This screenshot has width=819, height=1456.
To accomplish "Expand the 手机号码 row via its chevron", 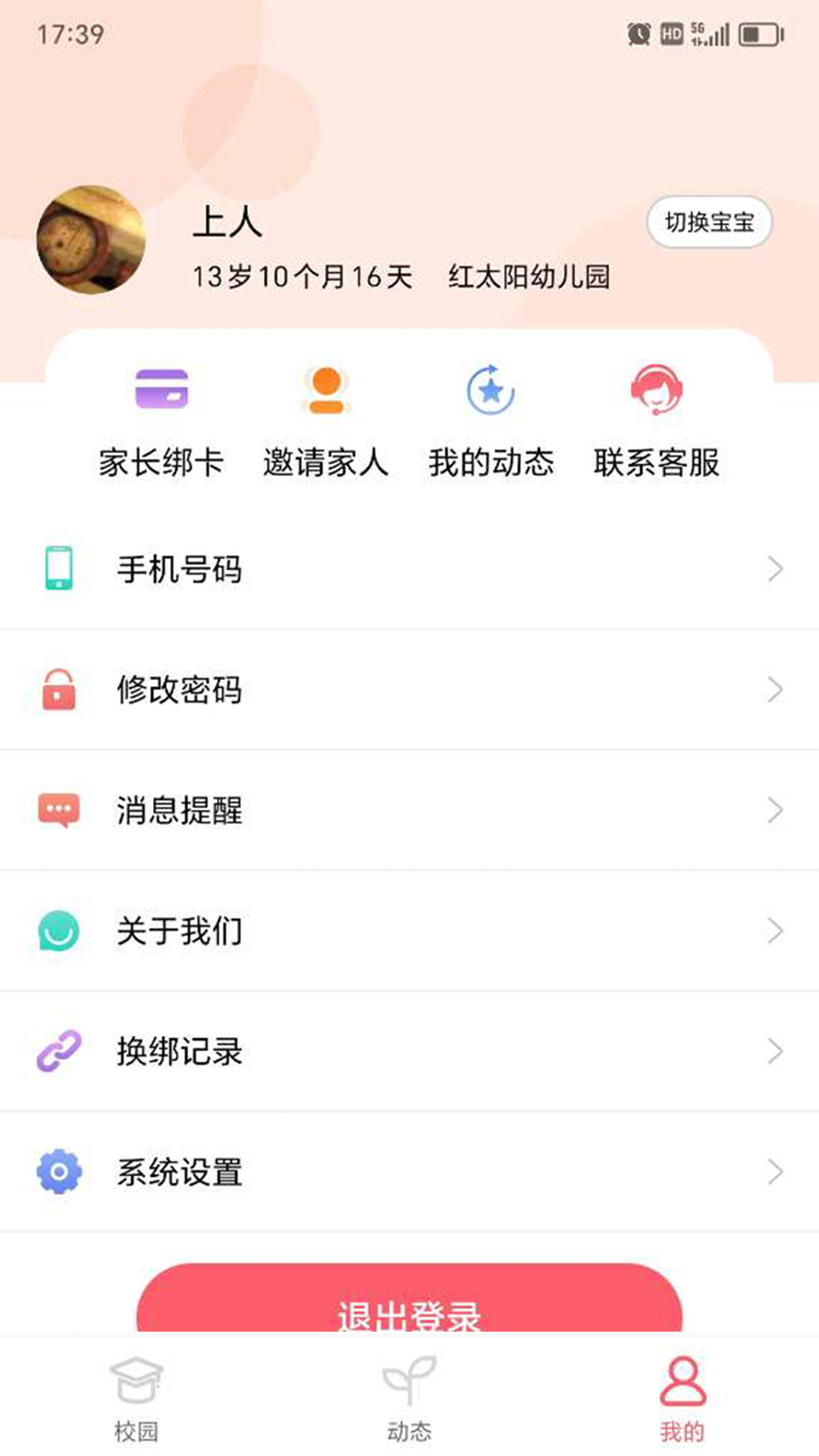I will [x=775, y=568].
